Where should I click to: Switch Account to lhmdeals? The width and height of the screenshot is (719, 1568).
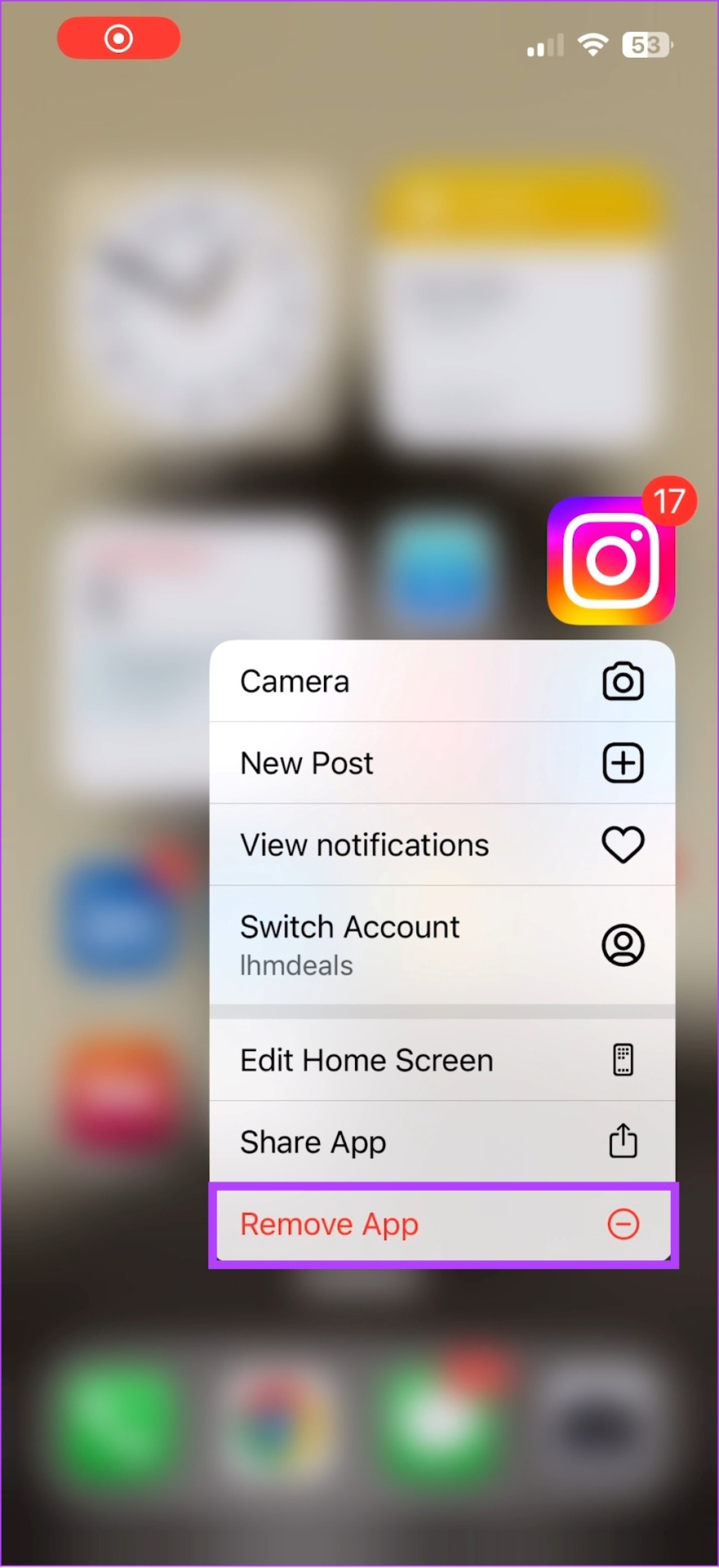[442, 945]
